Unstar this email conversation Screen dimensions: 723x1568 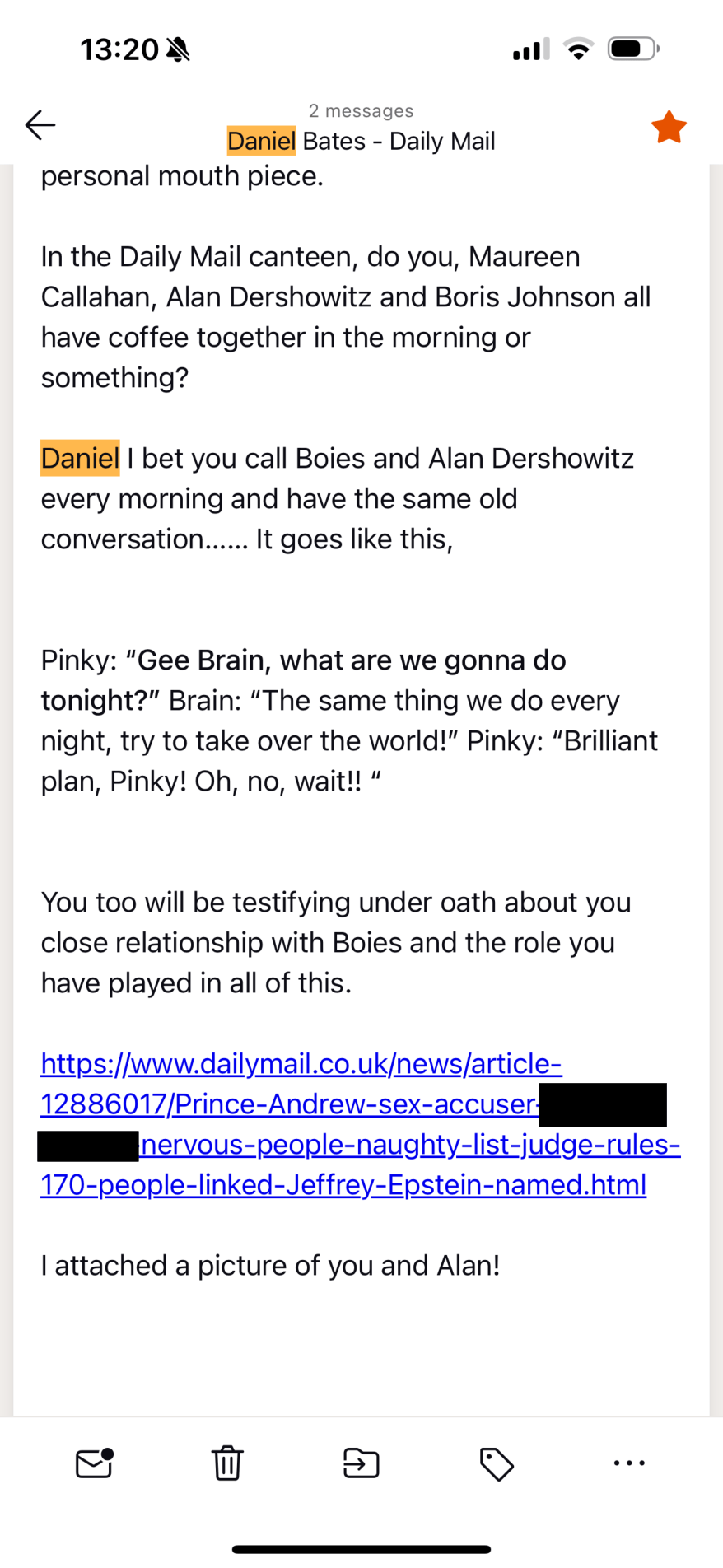[669, 128]
